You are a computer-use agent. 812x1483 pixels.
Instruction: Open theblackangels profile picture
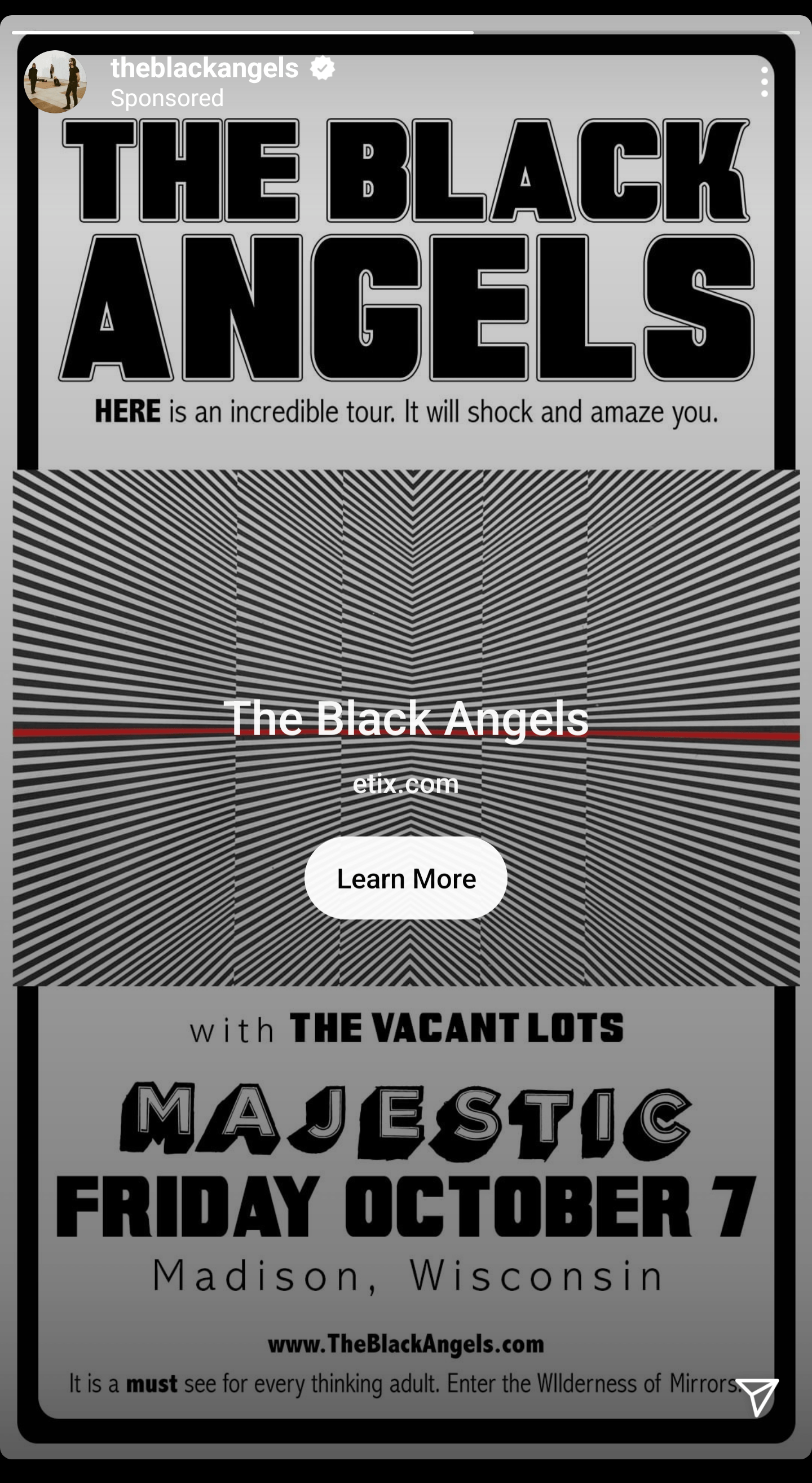55,82
